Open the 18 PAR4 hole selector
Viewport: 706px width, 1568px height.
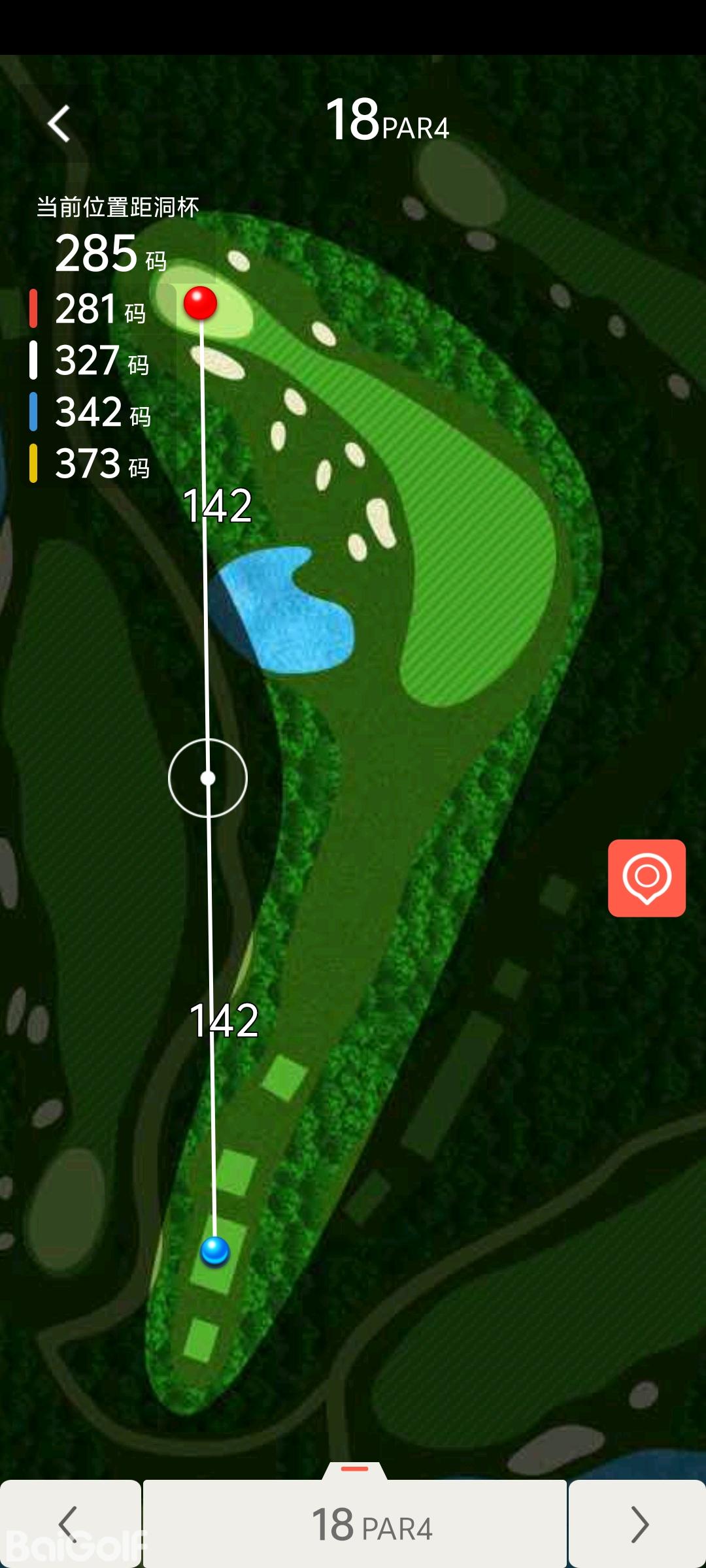tap(355, 1524)
